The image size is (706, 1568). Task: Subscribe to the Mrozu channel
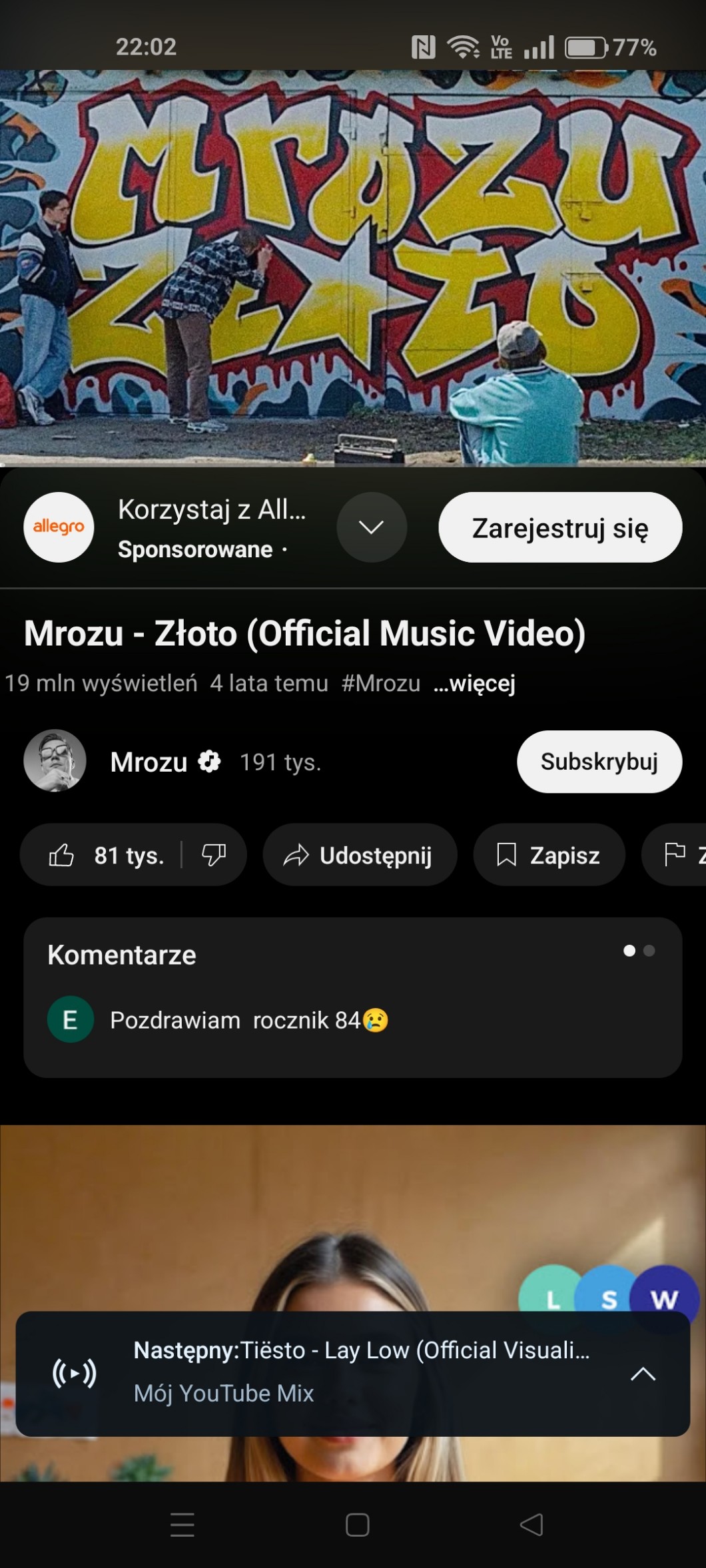coord(599,762)
